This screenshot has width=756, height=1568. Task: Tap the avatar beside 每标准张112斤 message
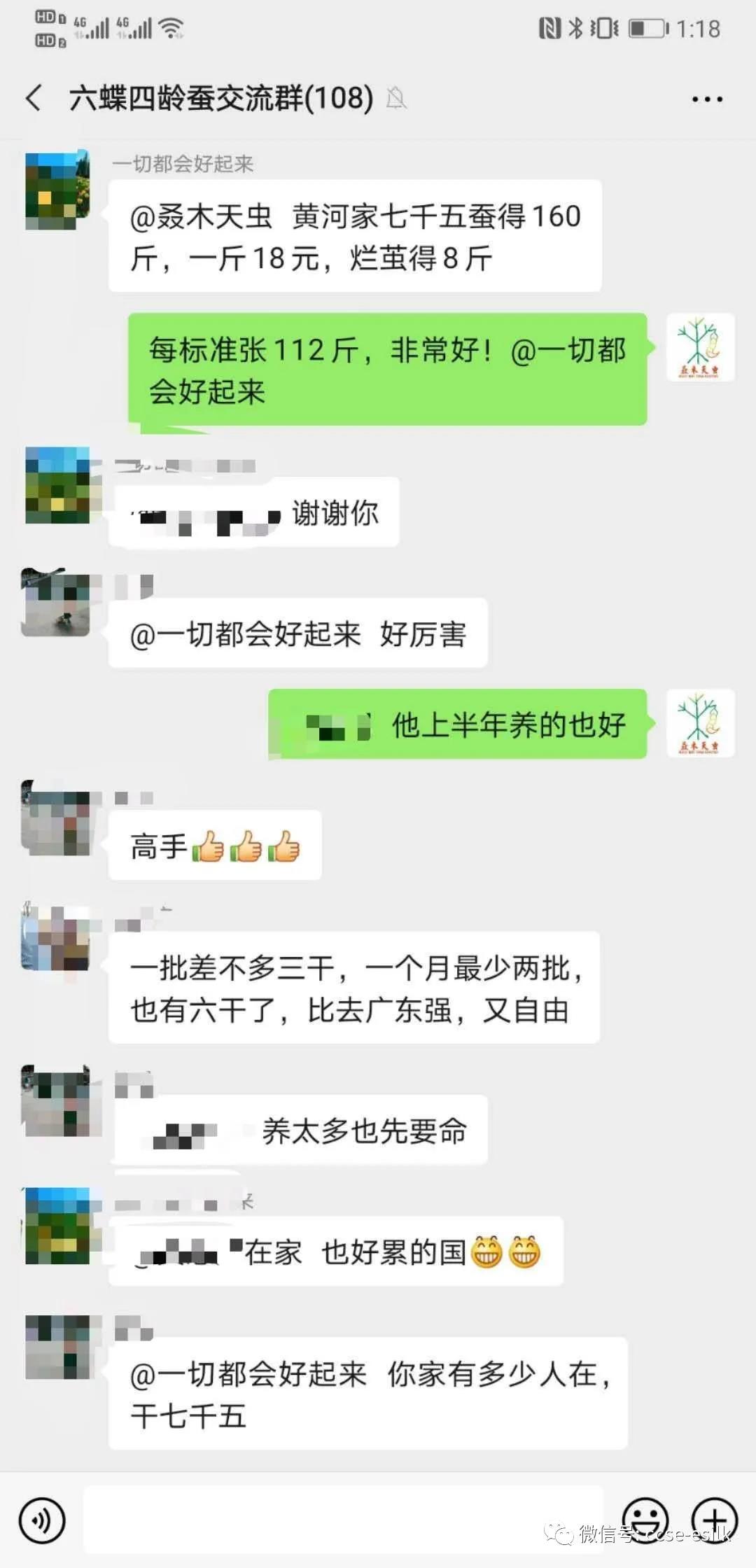(699, 347)
